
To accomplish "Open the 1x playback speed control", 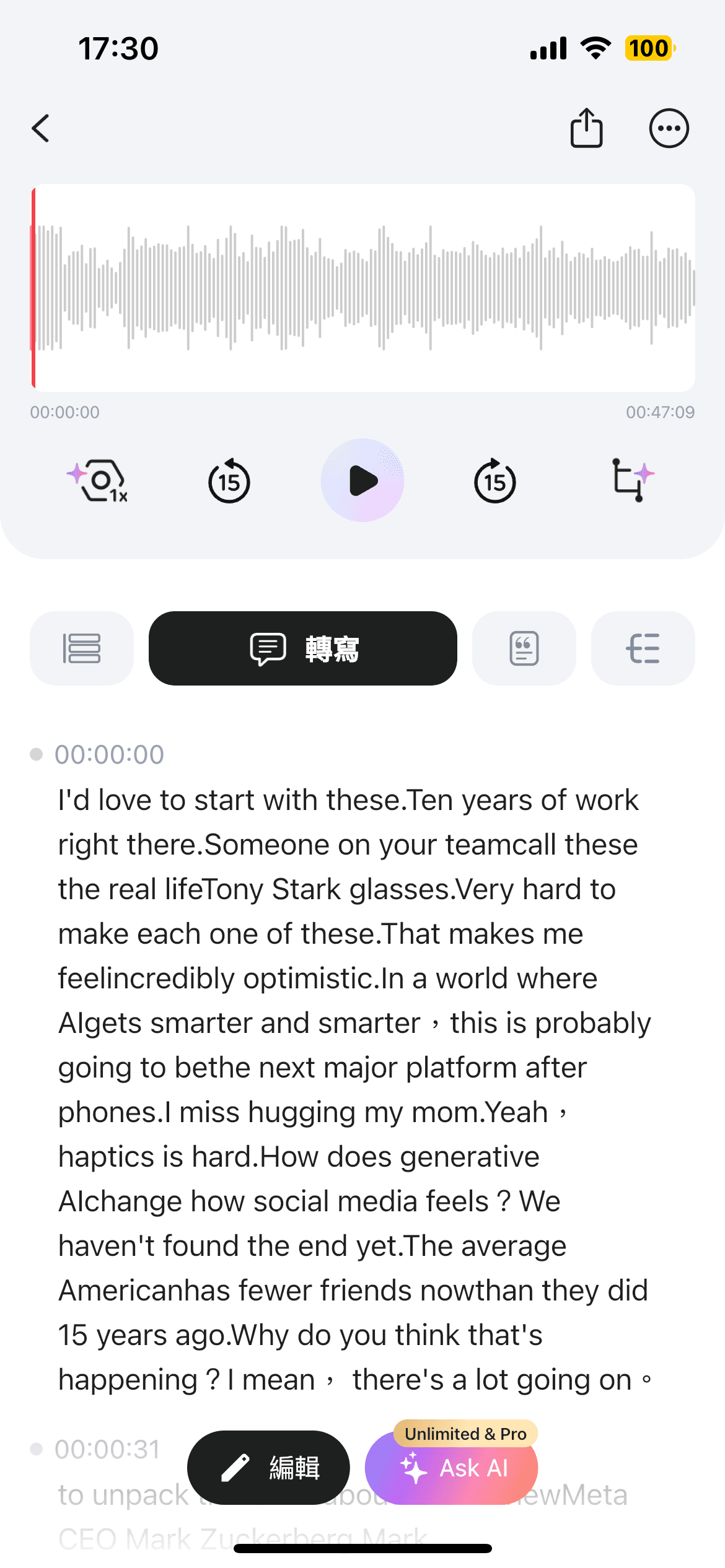I will pos(98,481).
